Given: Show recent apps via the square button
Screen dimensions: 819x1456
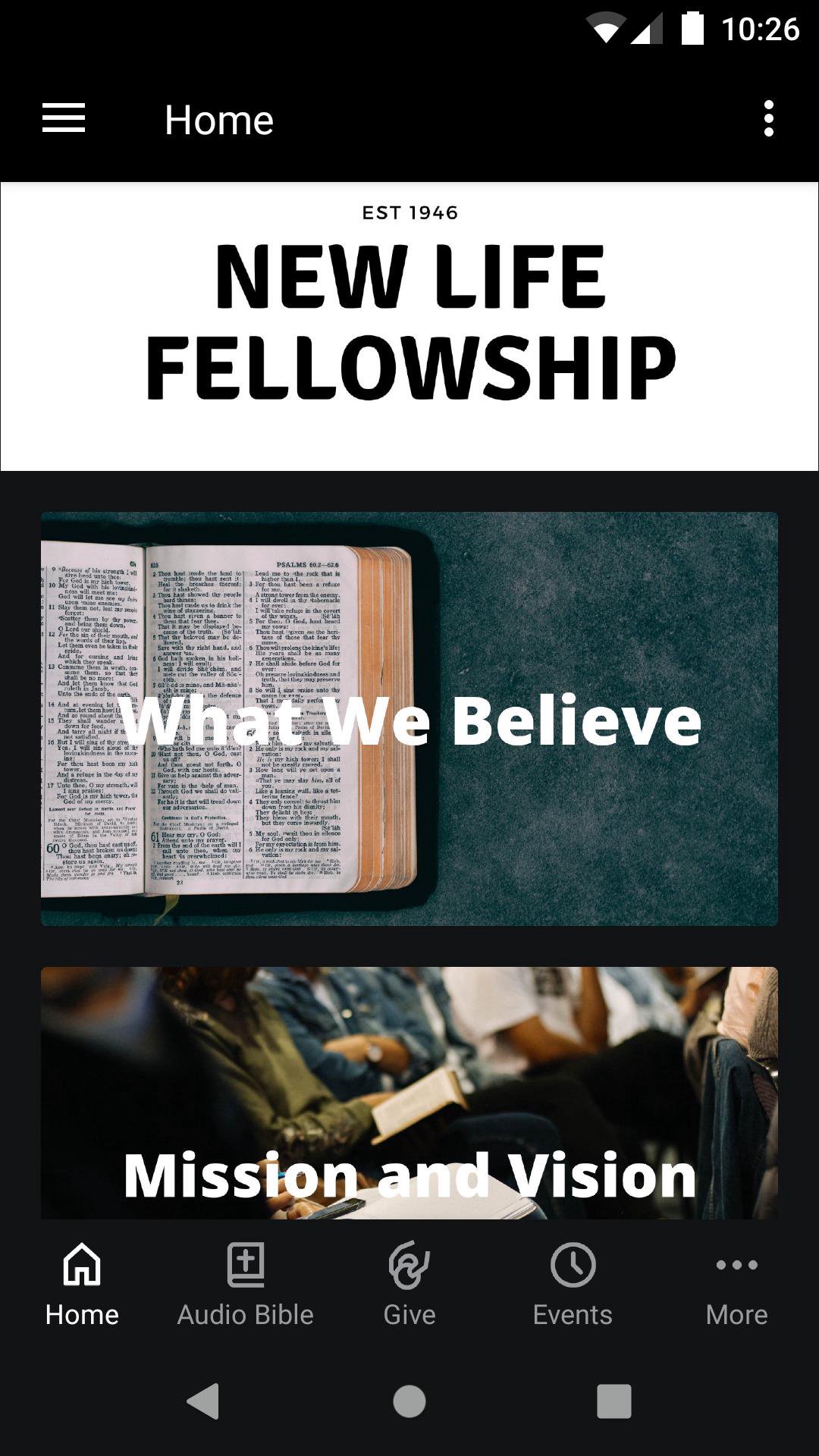Looking at the screenshot, I should [x=614, y=1401].
